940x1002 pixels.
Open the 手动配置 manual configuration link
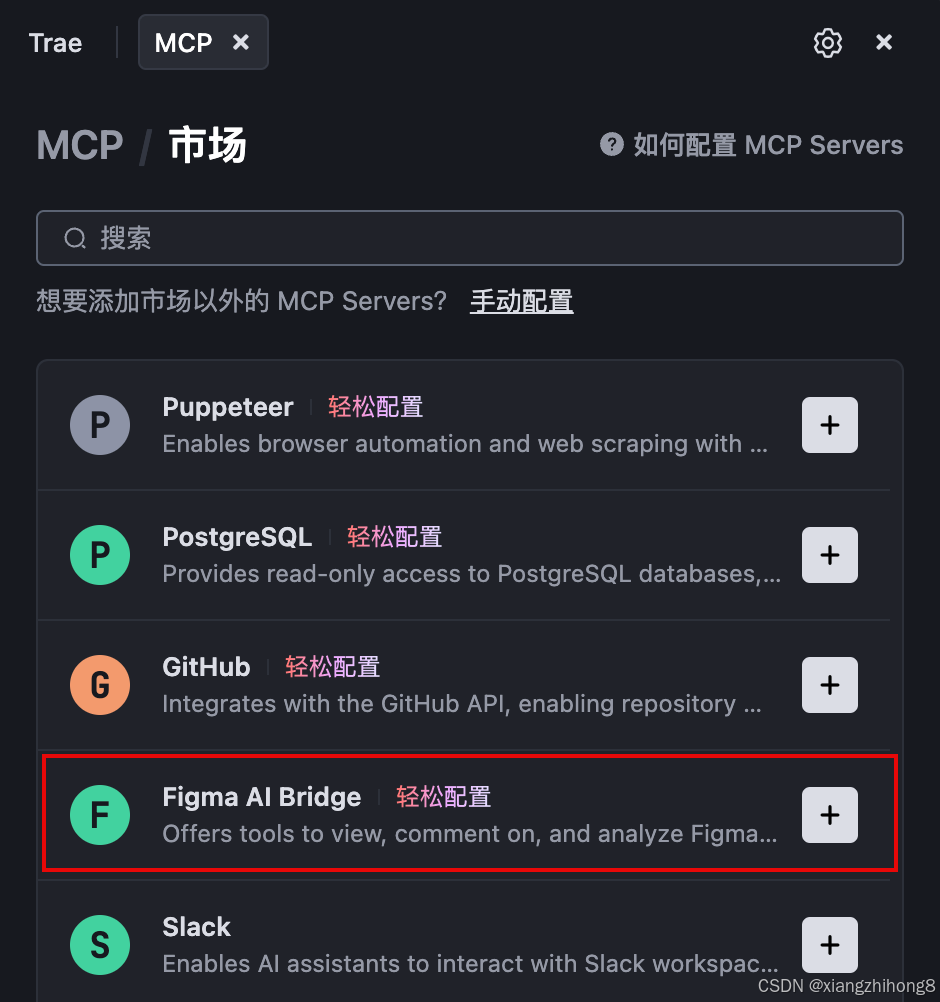point(521,301)
